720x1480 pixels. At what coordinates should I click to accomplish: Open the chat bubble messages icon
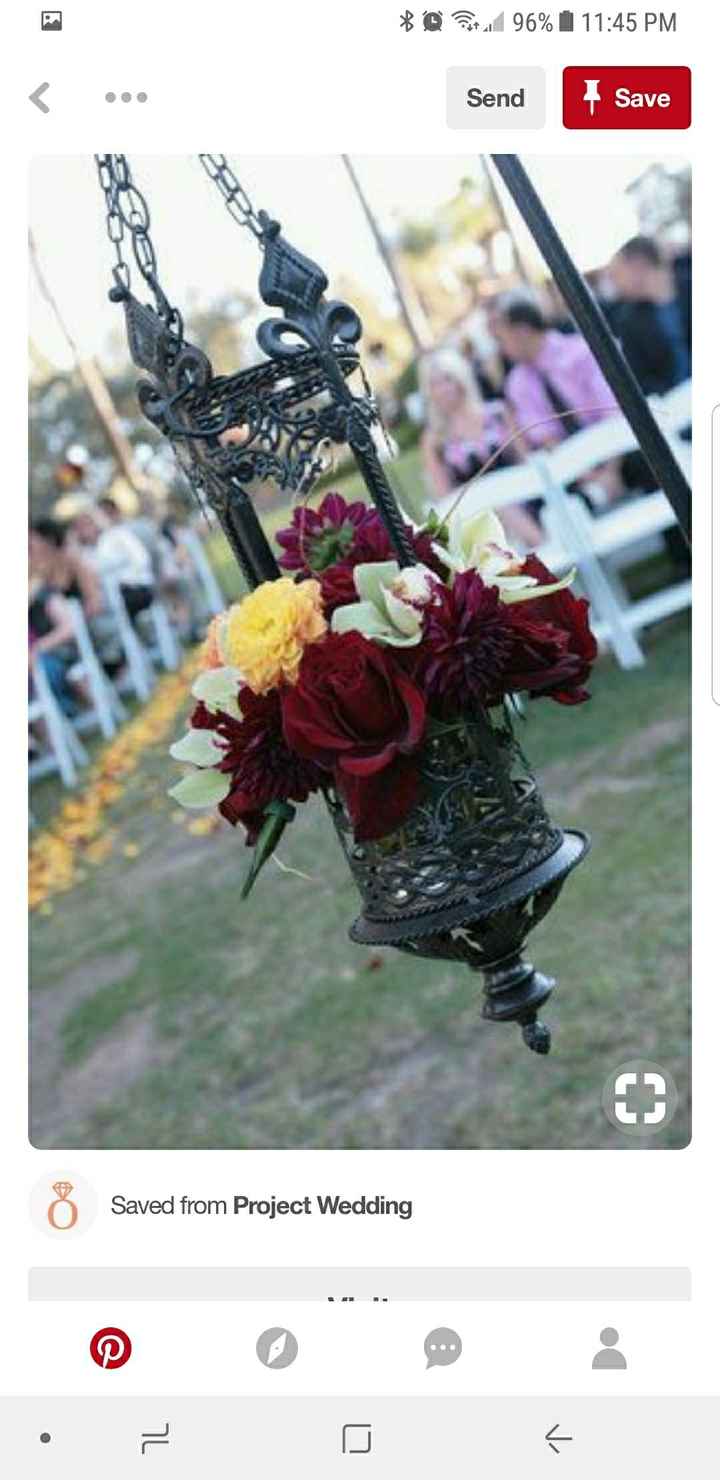click(442, 1349)
